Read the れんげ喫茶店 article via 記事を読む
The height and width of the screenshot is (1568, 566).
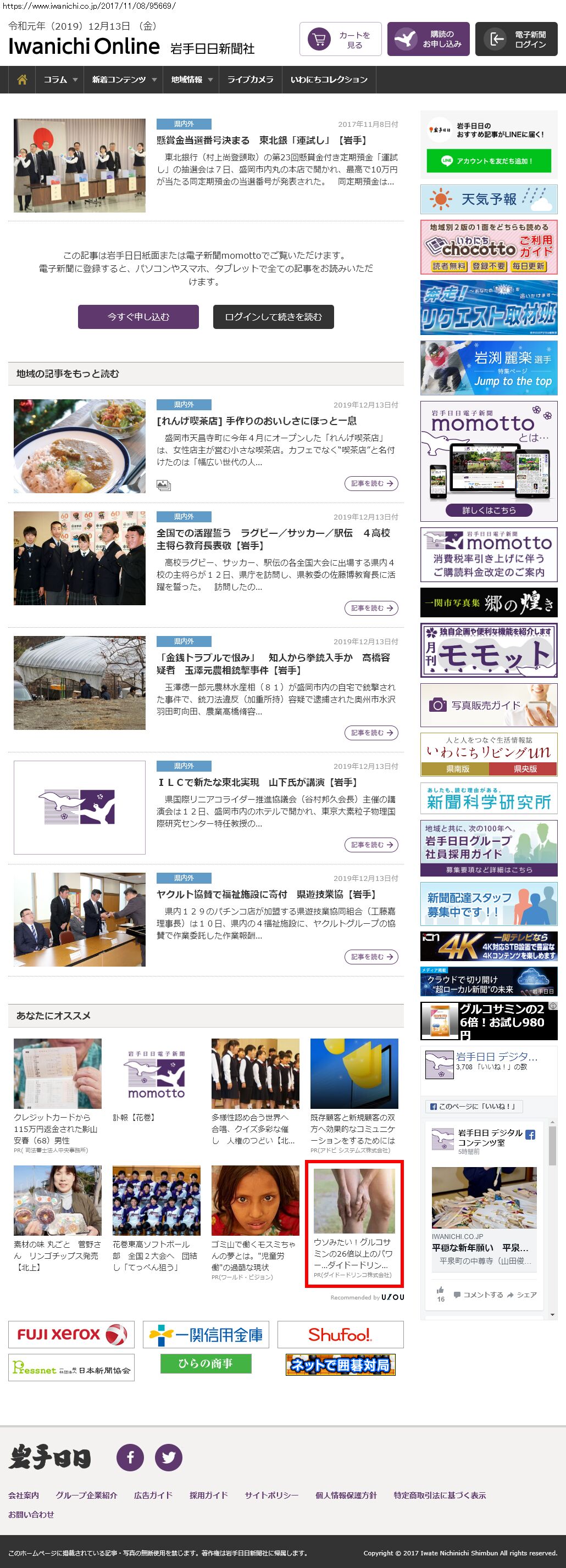[371, 483]
